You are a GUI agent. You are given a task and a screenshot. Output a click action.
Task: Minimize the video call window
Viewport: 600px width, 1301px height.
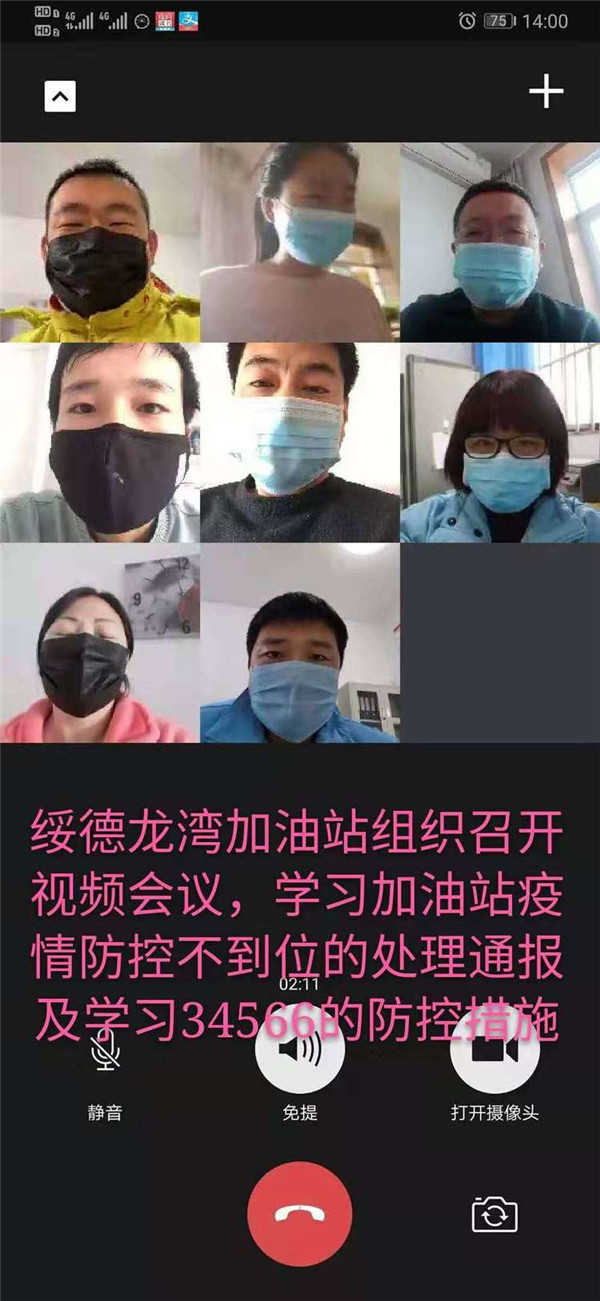(x=60, y=97)
